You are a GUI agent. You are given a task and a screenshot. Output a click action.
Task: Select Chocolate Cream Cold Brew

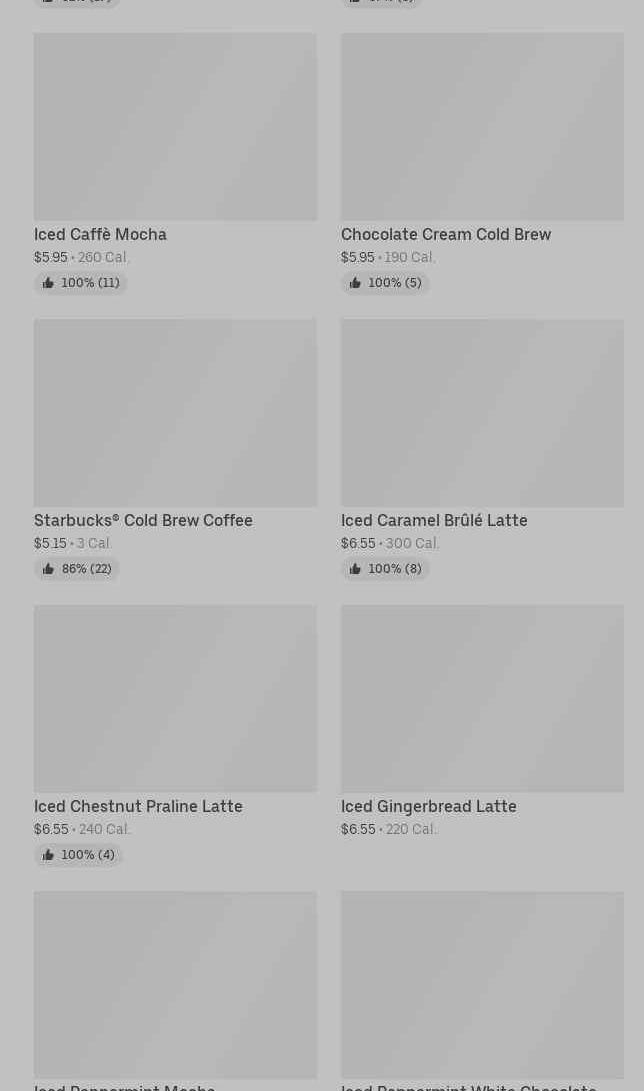tap(482, 164)
